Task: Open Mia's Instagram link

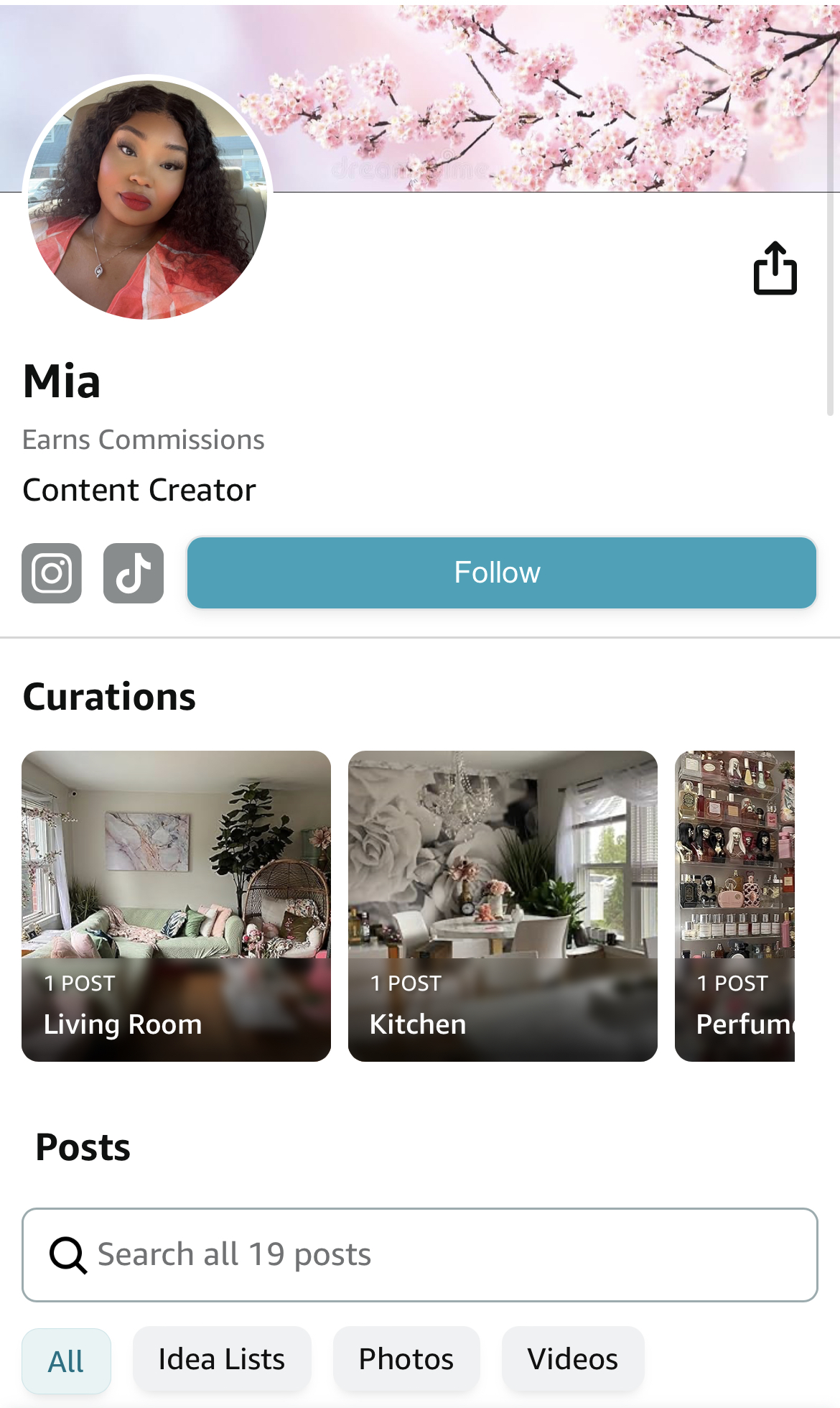Action: coord(52,573)
